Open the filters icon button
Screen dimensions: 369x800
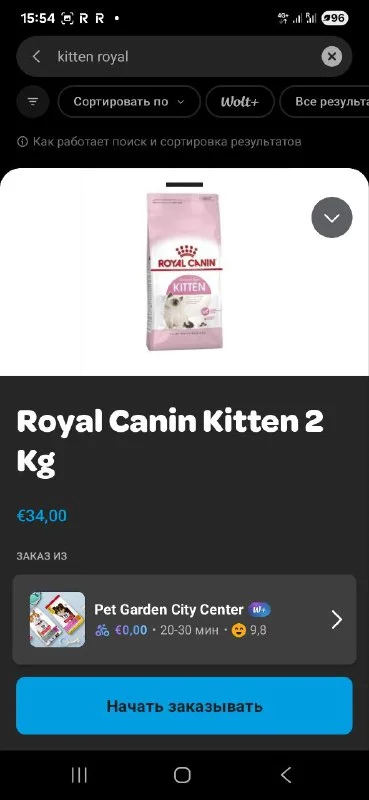tap(33, 102)
